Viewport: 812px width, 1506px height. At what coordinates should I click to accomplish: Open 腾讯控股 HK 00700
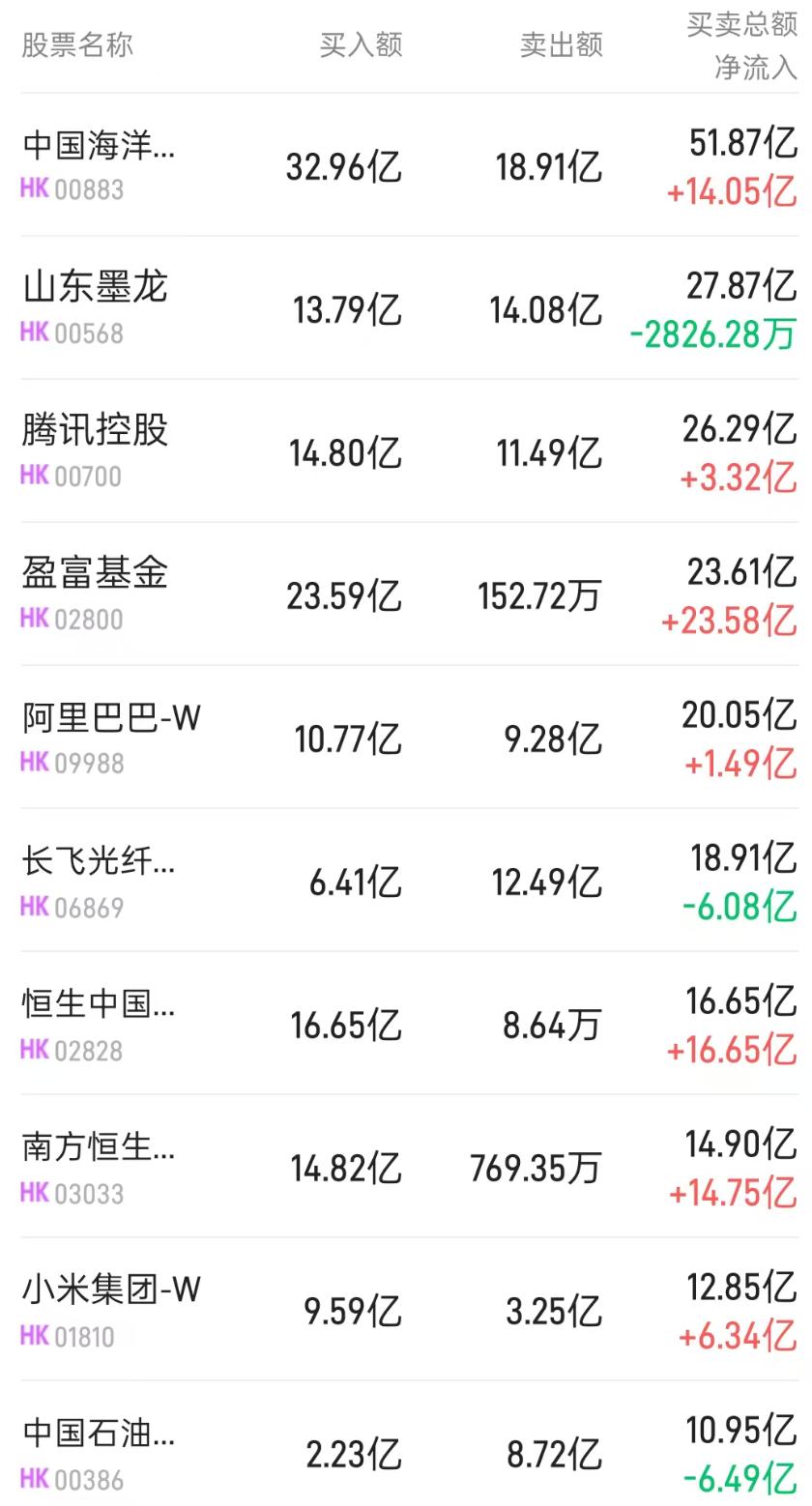pyautogui.click(x=96, y=450)
